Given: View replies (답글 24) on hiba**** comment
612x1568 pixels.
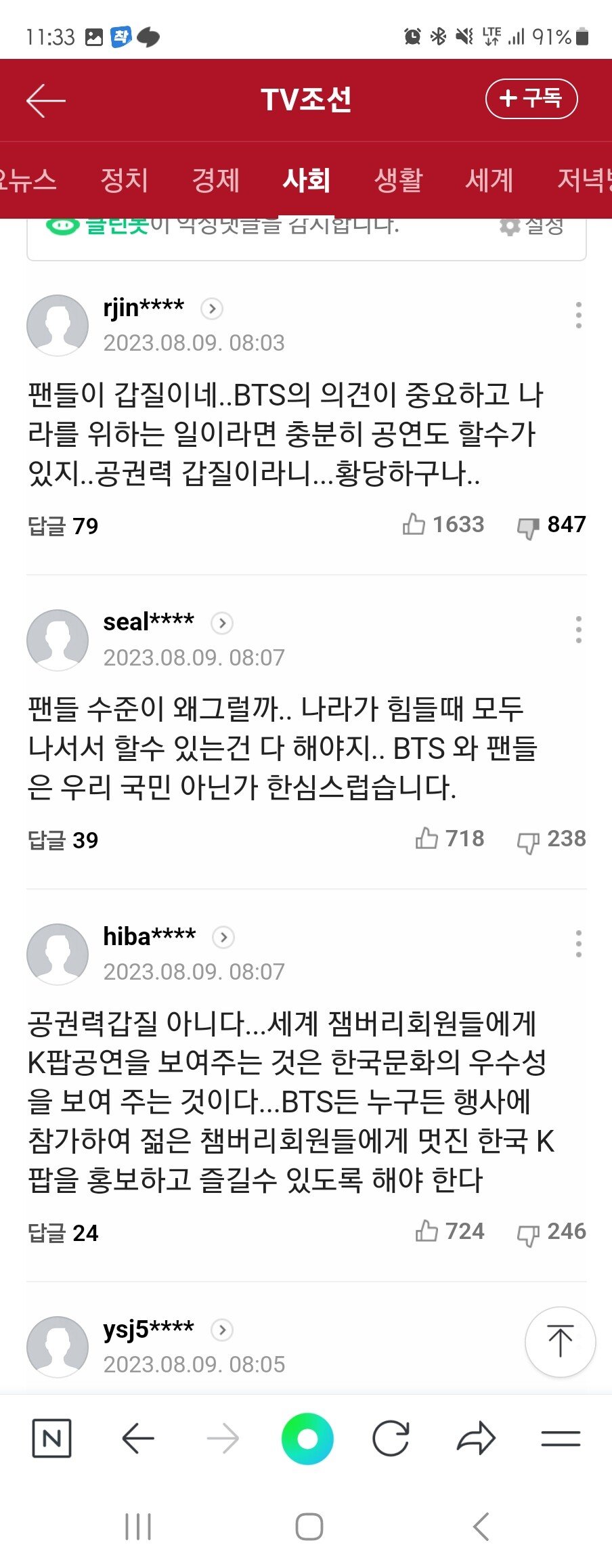Looking at the screenshot, I should point(63,1233).
